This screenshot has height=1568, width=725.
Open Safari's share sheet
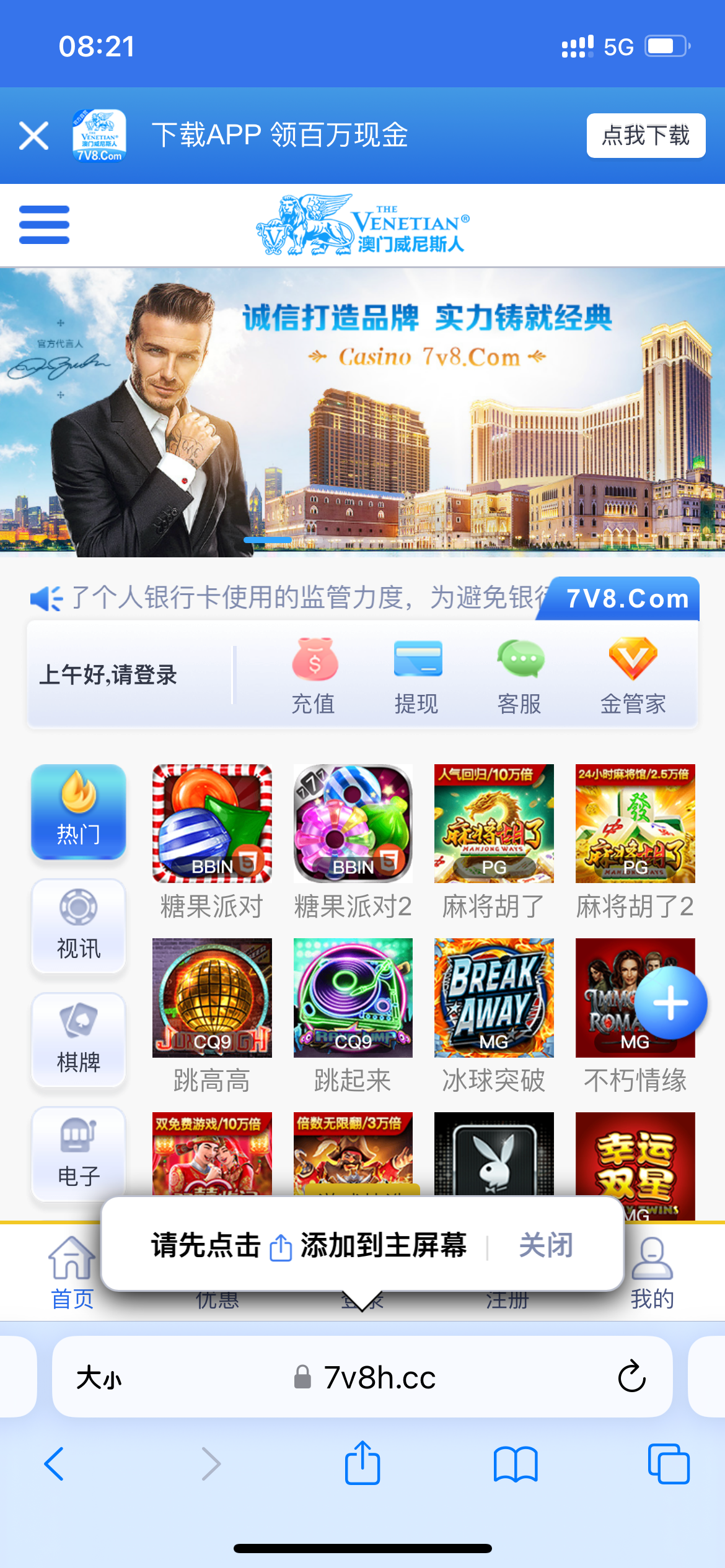[x=362, y=1464]
